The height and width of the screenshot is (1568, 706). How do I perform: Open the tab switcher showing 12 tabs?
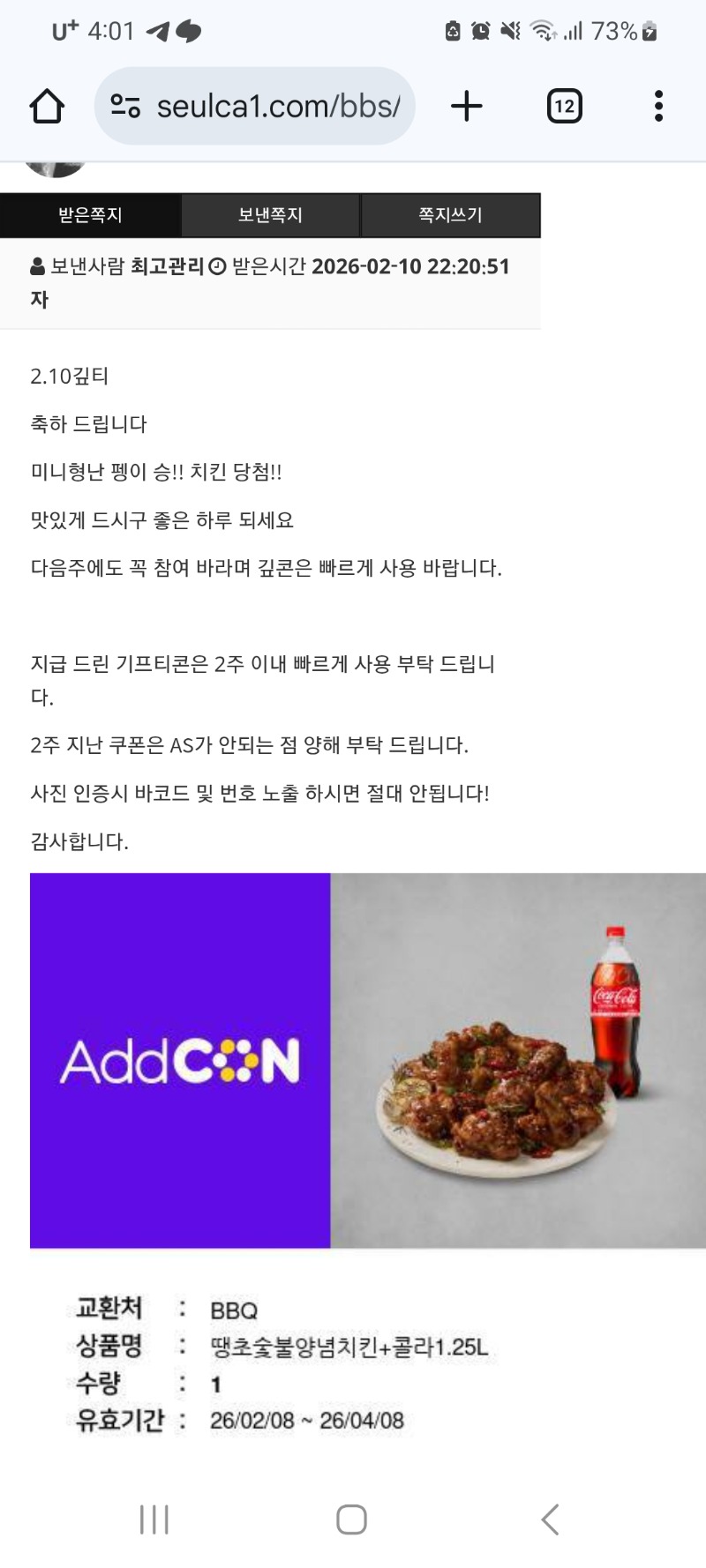tap(564, 107)
